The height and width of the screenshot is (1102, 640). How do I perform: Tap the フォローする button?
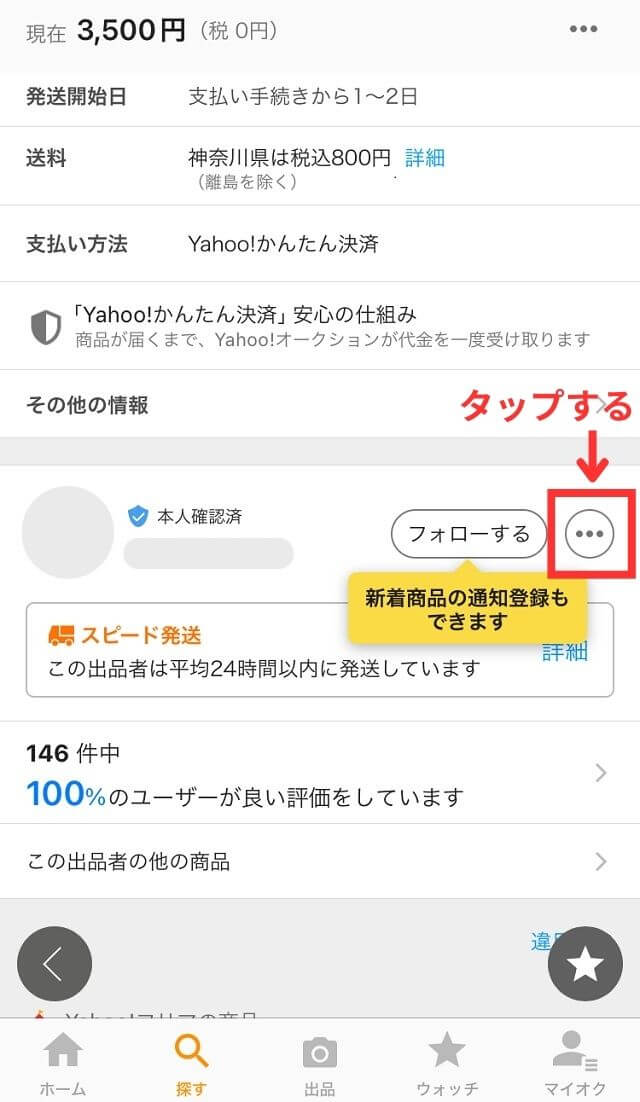[469, 534]
